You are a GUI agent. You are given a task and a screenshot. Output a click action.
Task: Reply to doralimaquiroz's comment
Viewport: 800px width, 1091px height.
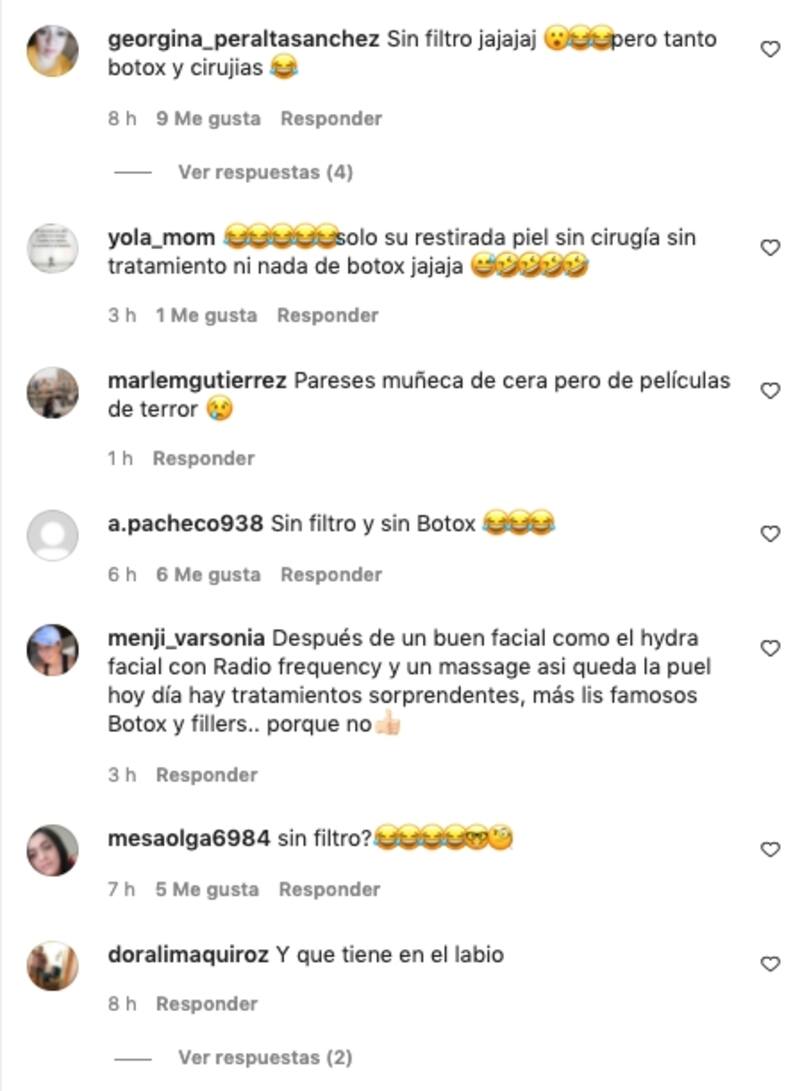[x=206, y=1003]
